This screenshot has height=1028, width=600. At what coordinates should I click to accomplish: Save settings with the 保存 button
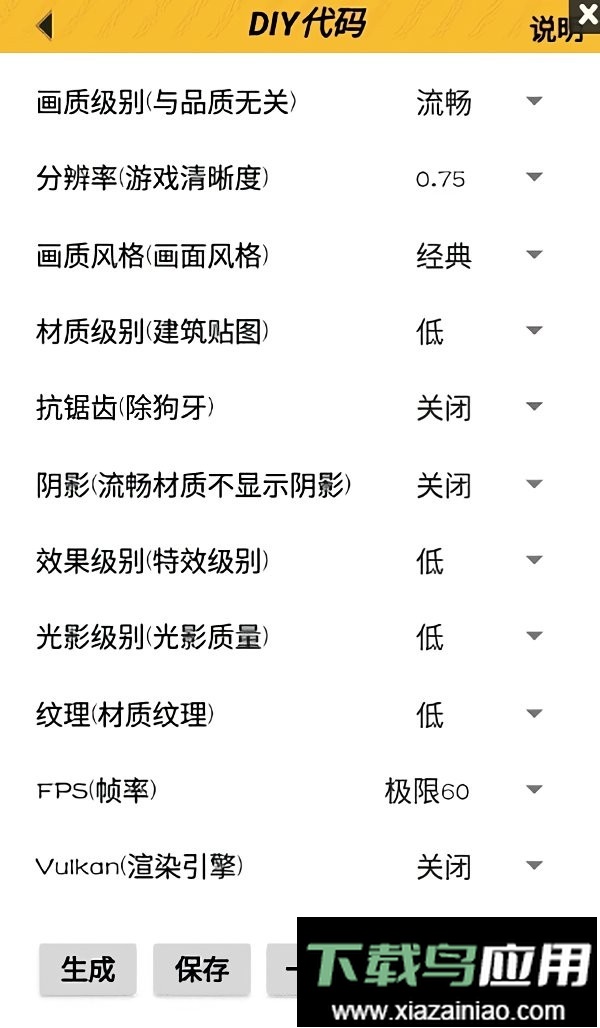[x=202, y=969]
